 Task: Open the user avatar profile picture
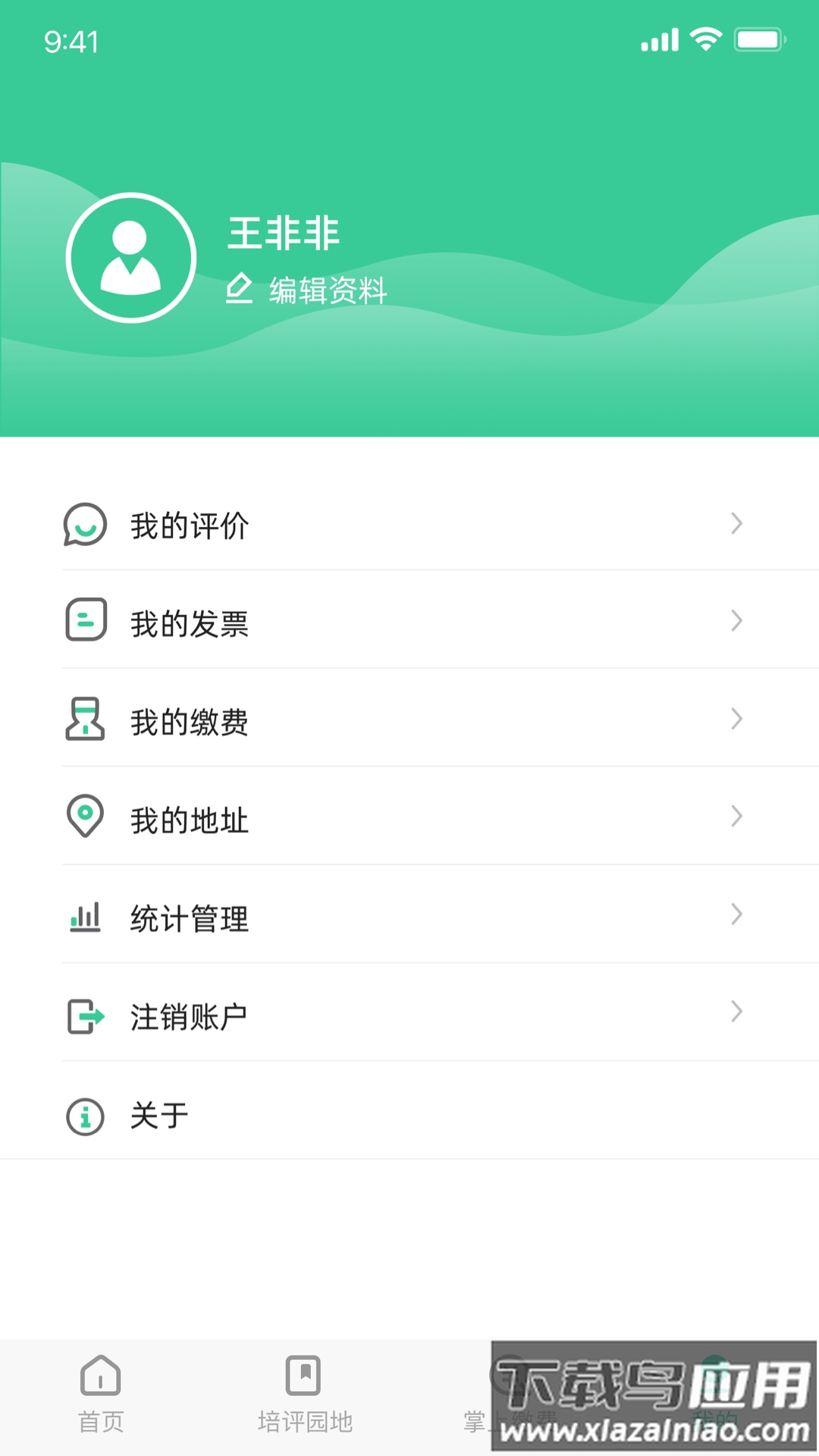131,258
